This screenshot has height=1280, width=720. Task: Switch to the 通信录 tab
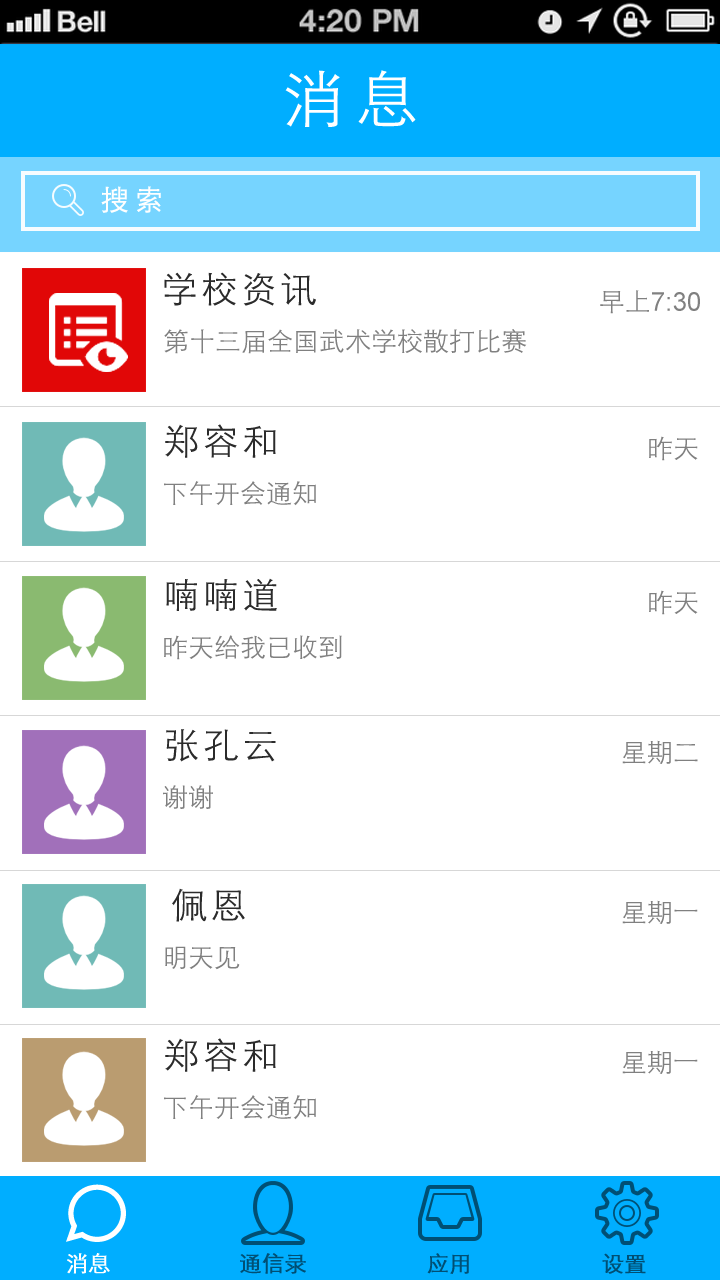272,1229
